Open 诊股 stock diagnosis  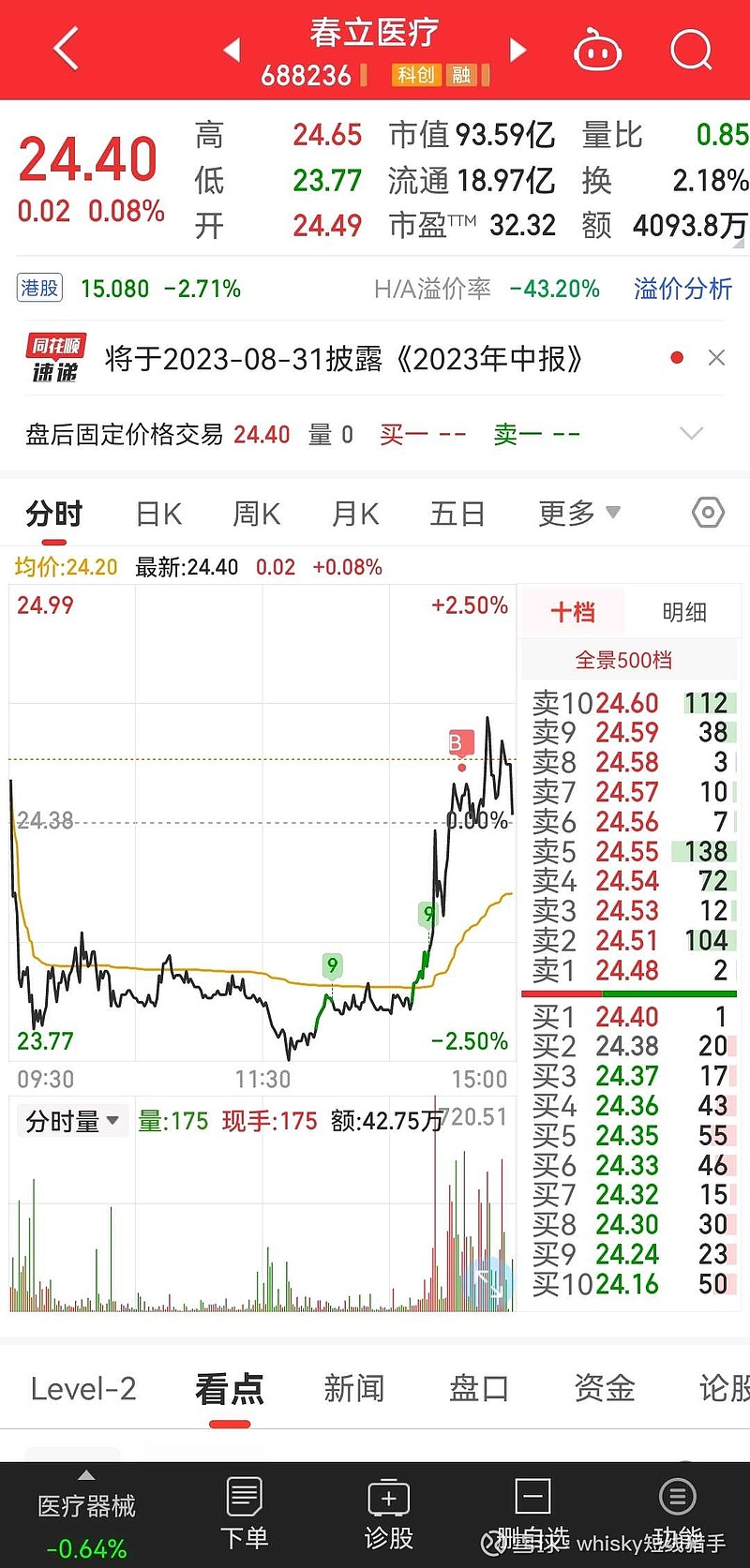tap(388, 1514)
